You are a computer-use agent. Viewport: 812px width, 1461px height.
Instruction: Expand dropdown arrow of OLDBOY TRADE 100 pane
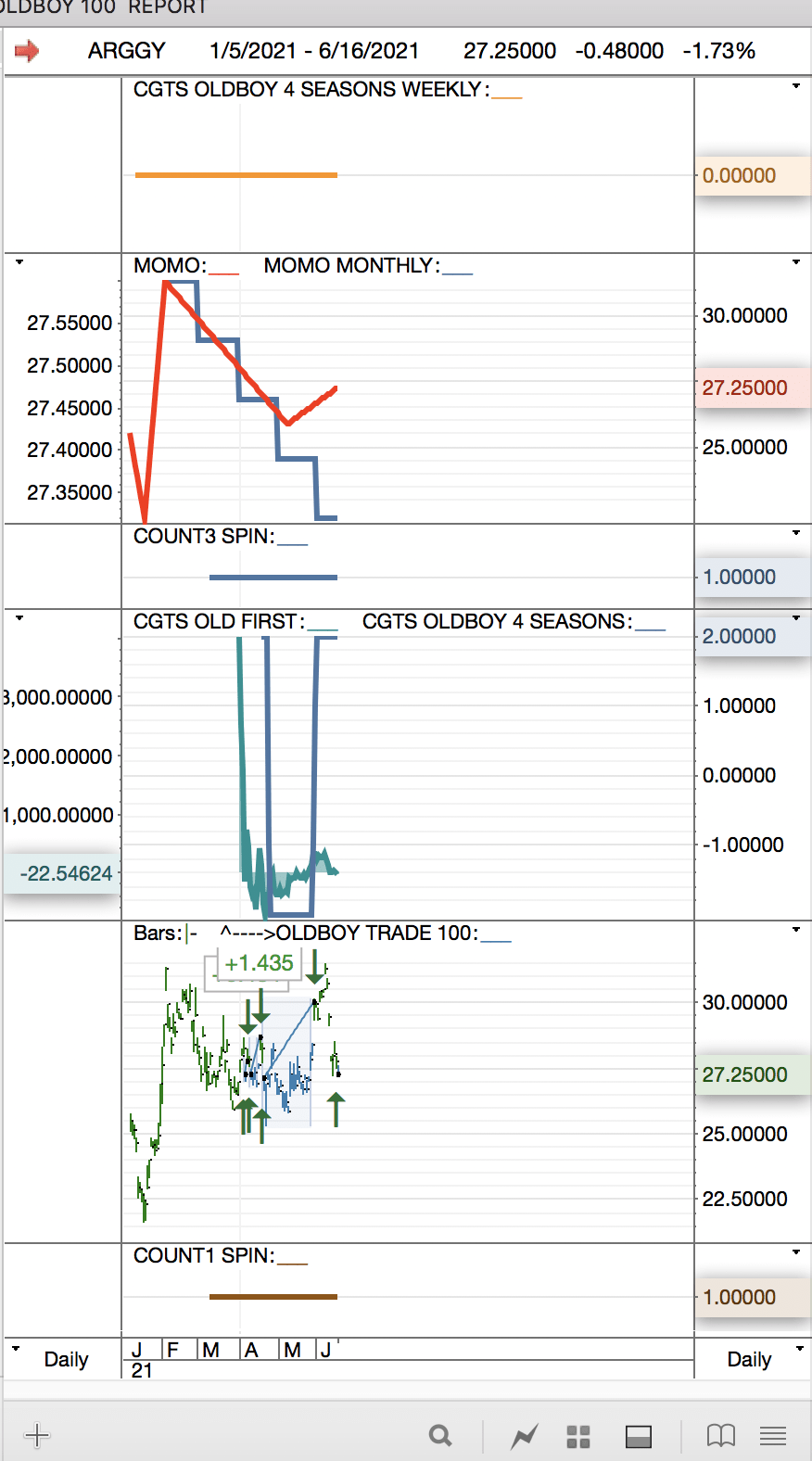point(796,930)
